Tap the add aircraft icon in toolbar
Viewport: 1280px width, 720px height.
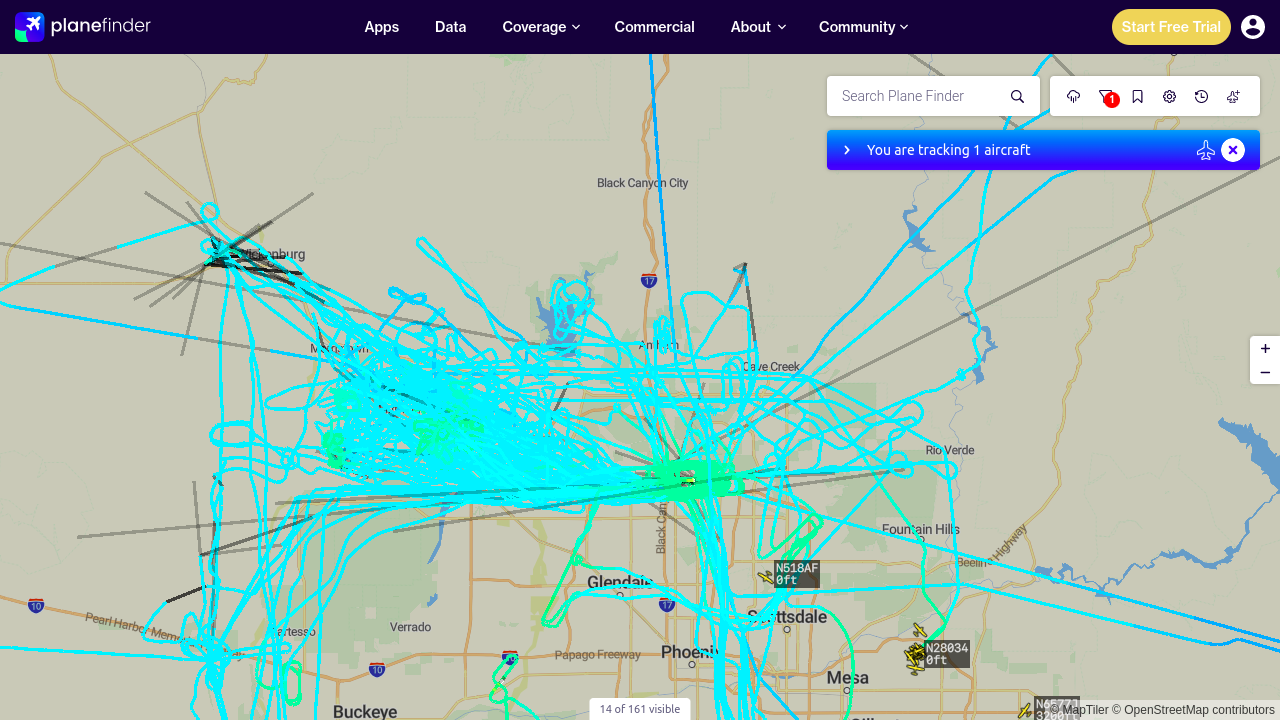(x=1234, y=96)
